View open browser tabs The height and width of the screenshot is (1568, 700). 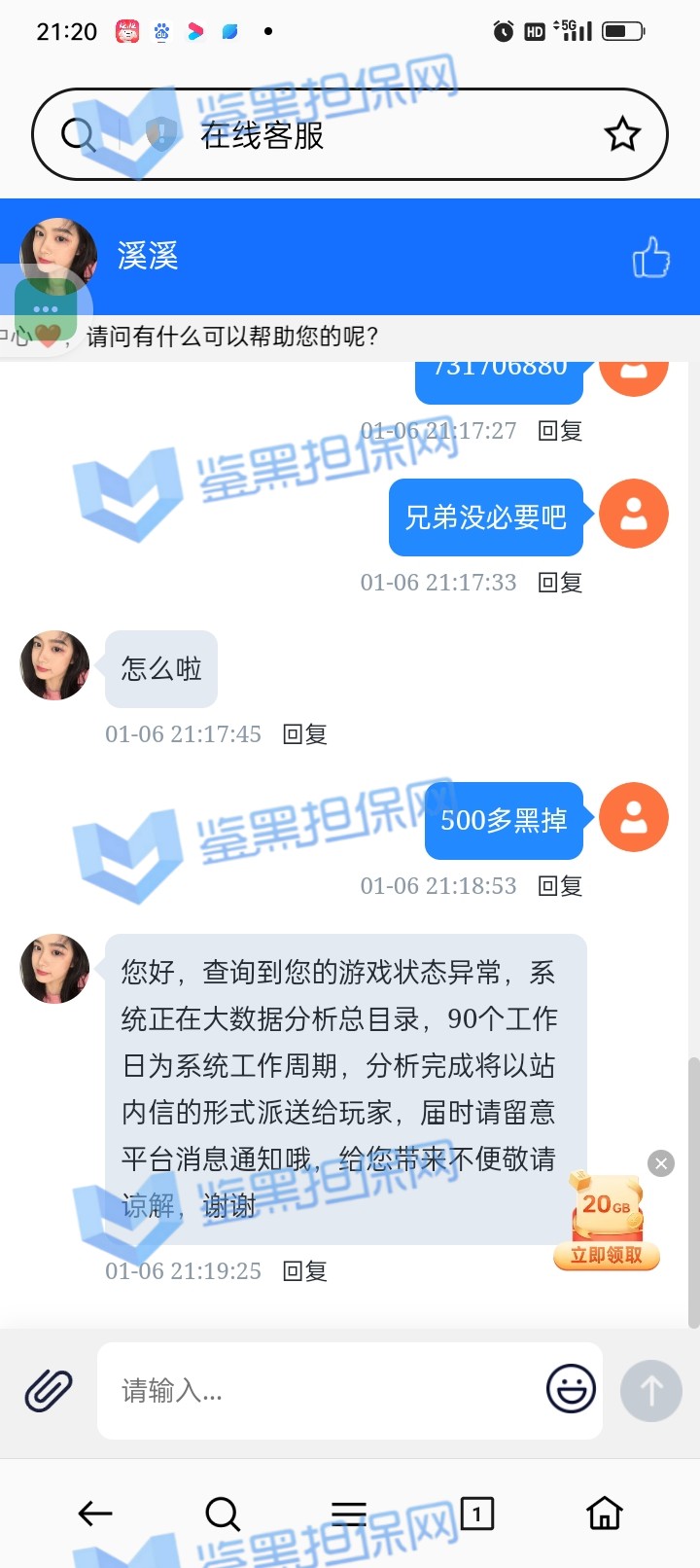tap(476, 1514)
